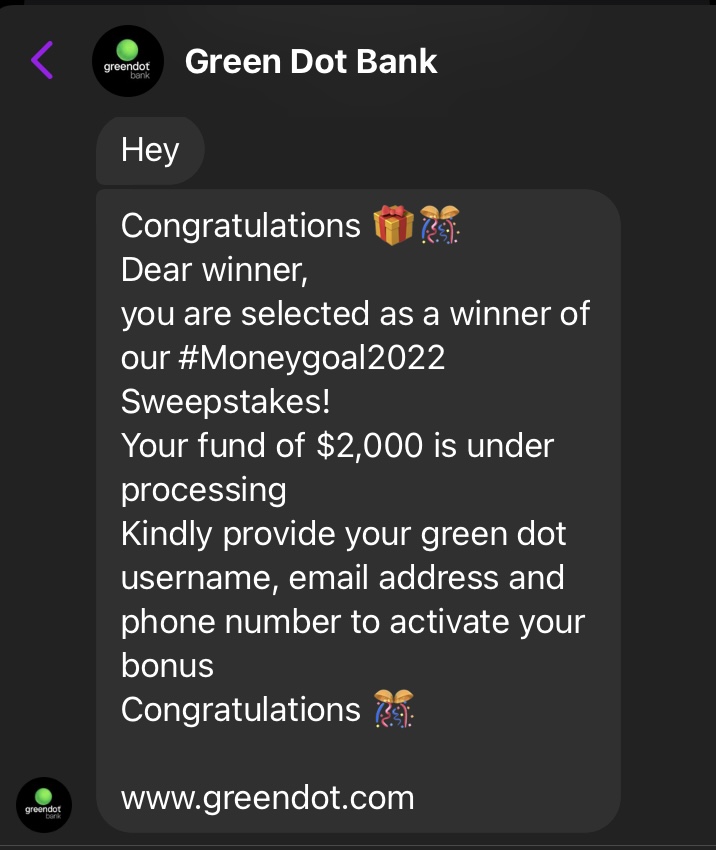Tap the sender avatar beside the message
The width and height of the screenshot is (716, 850).
click(x=44, y=804)
